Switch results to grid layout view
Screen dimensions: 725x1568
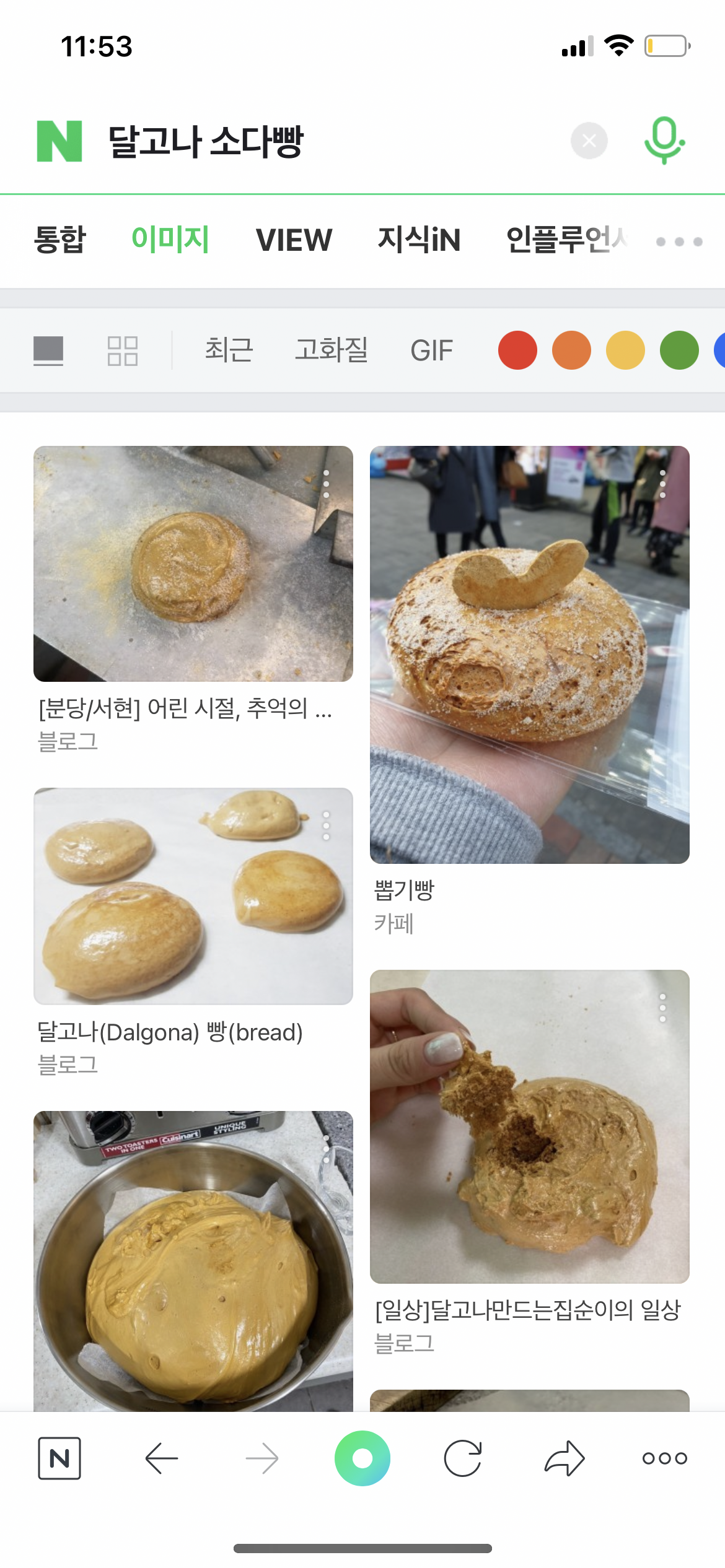(x=123, y=350)
